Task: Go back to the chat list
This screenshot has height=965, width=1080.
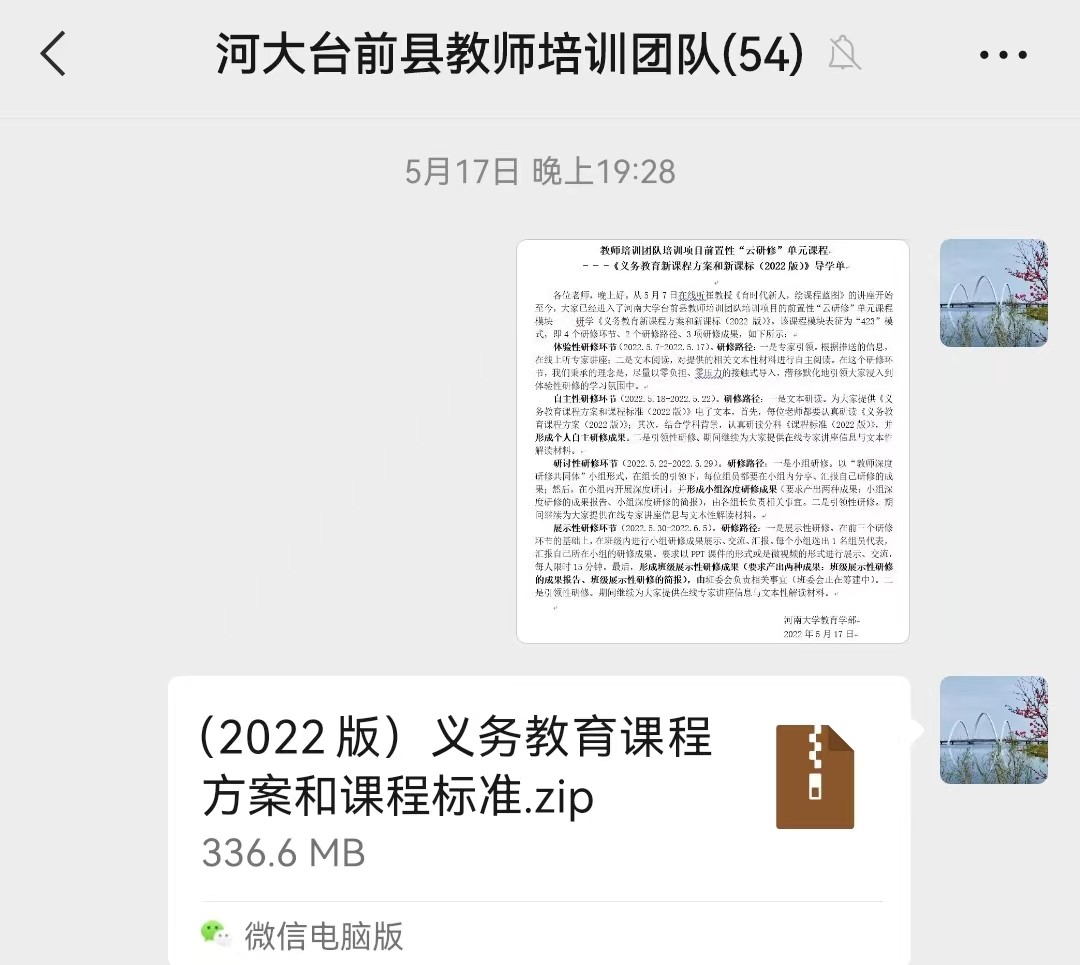Action: 54,54
